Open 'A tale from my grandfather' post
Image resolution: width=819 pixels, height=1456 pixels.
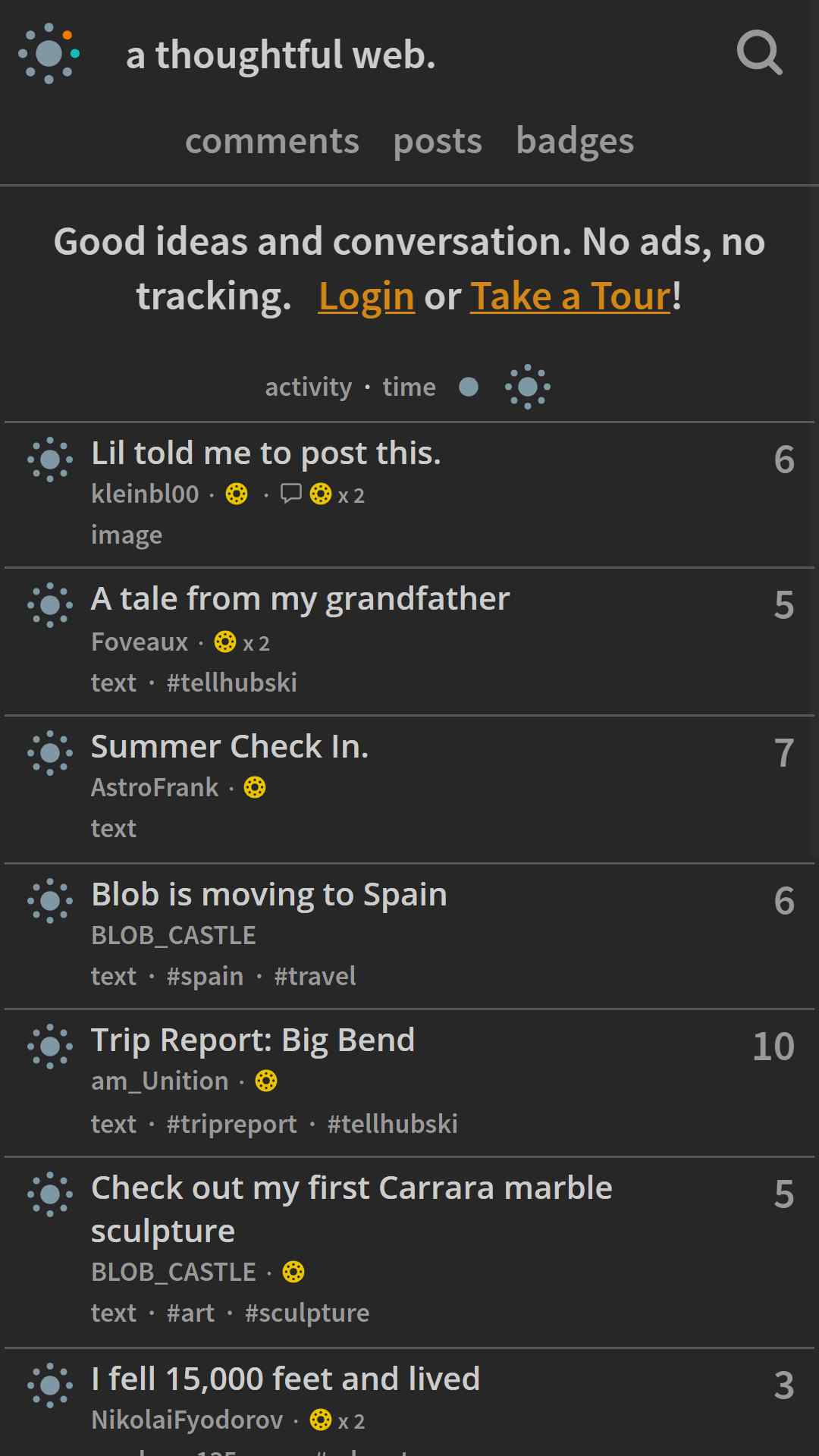coord(300,599)
